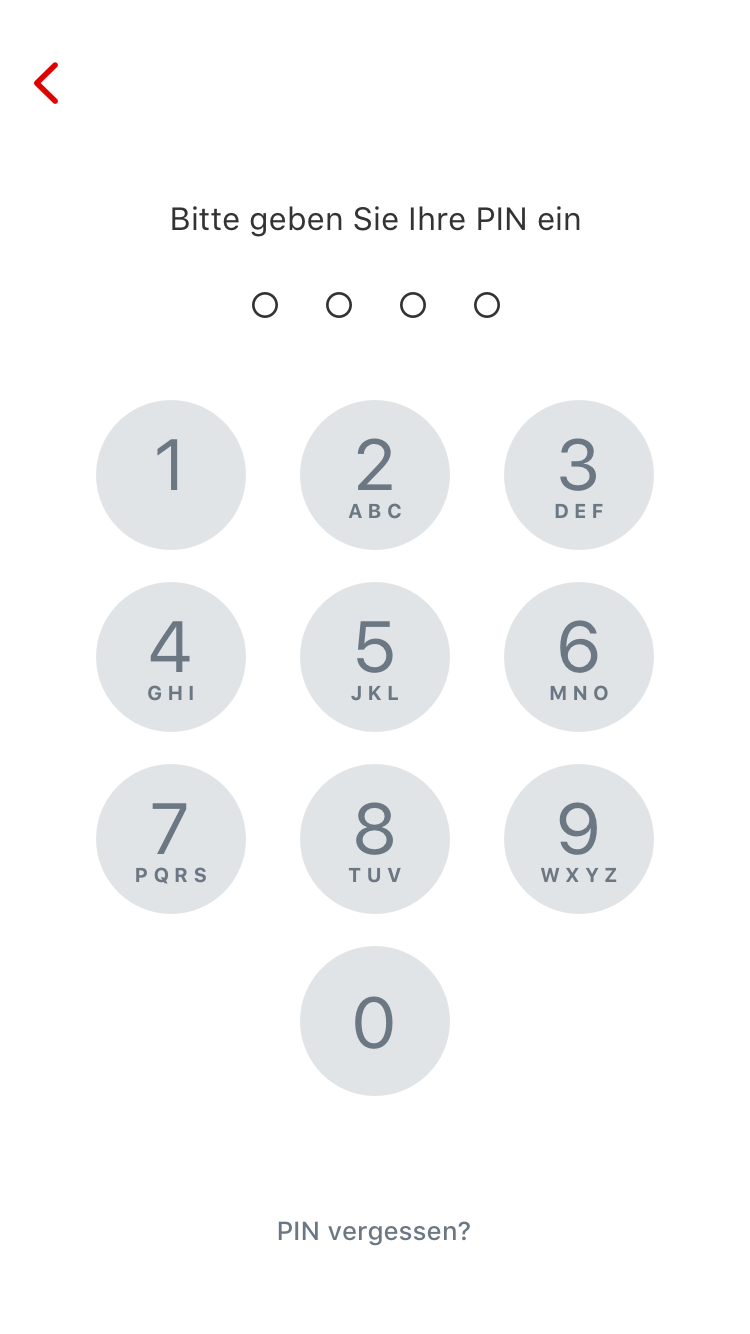
Task: Tap the 6 MNO key
Action: (579, 657)
